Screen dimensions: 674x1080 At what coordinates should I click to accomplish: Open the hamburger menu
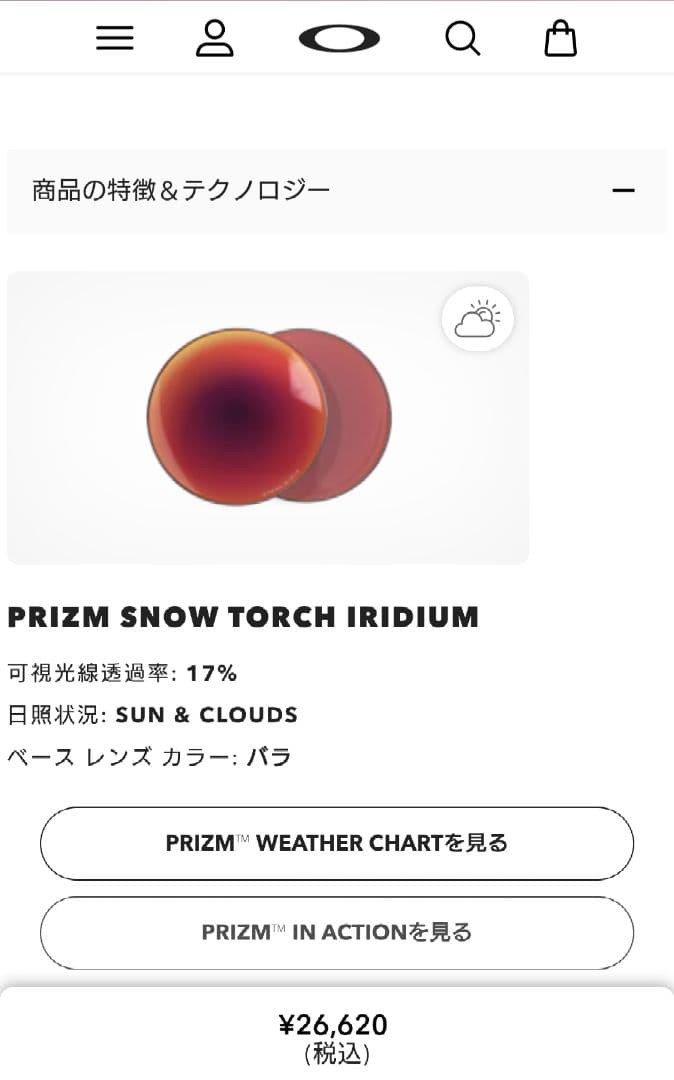point(115,38)
